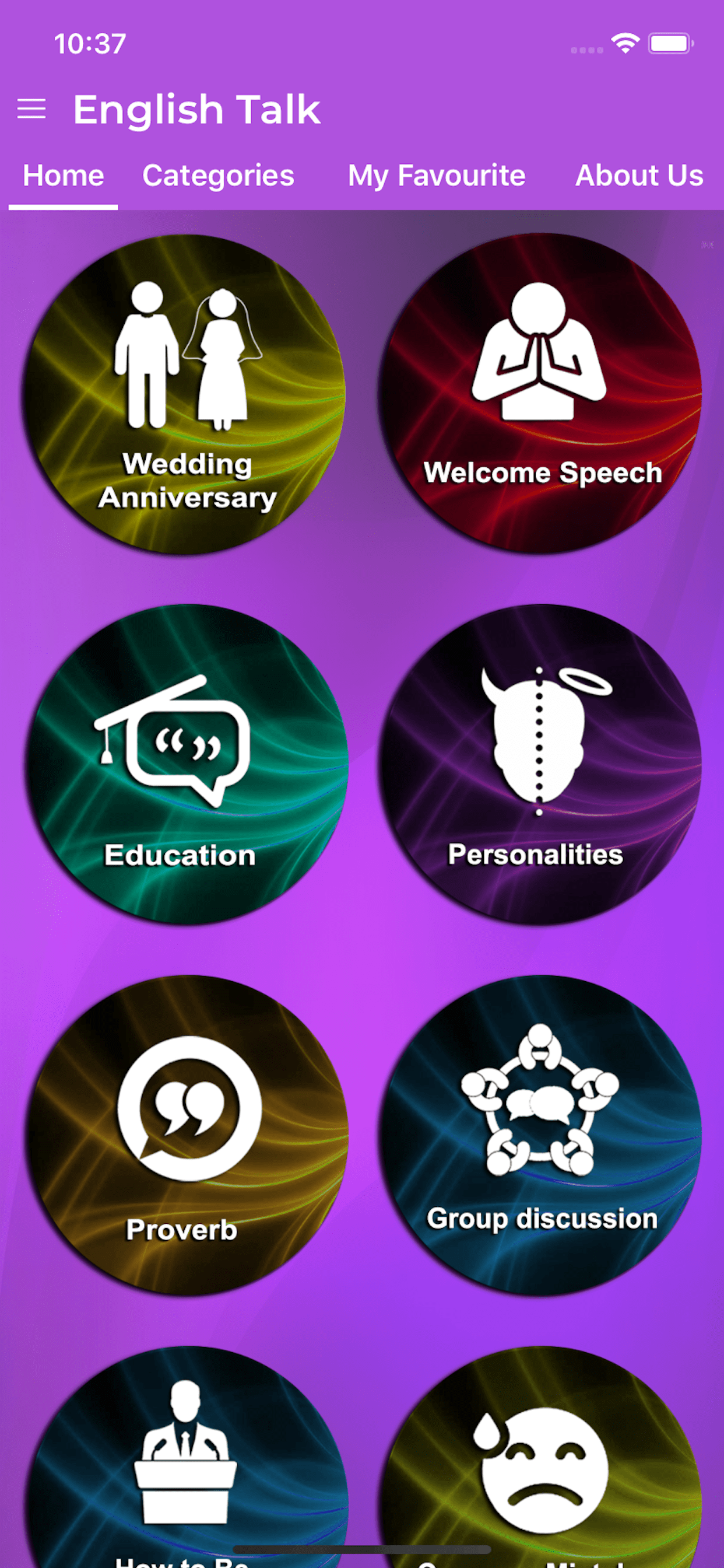The width and height of the screenshot is (724, 1568).
Task: Switch to the My Favourite tab
Action: 436,176
